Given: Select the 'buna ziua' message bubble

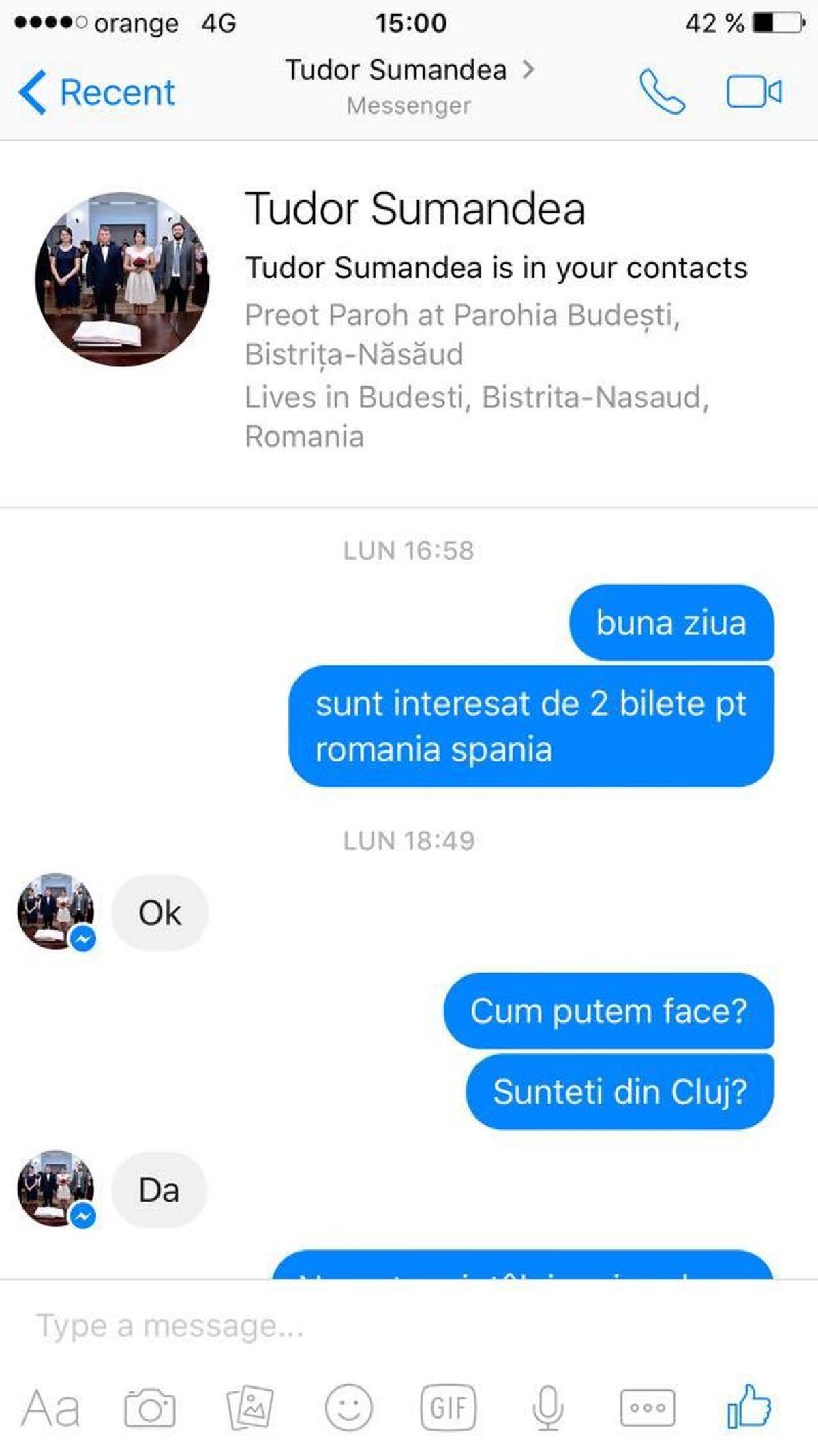Looking at the screenshot, I should point(670,622).
